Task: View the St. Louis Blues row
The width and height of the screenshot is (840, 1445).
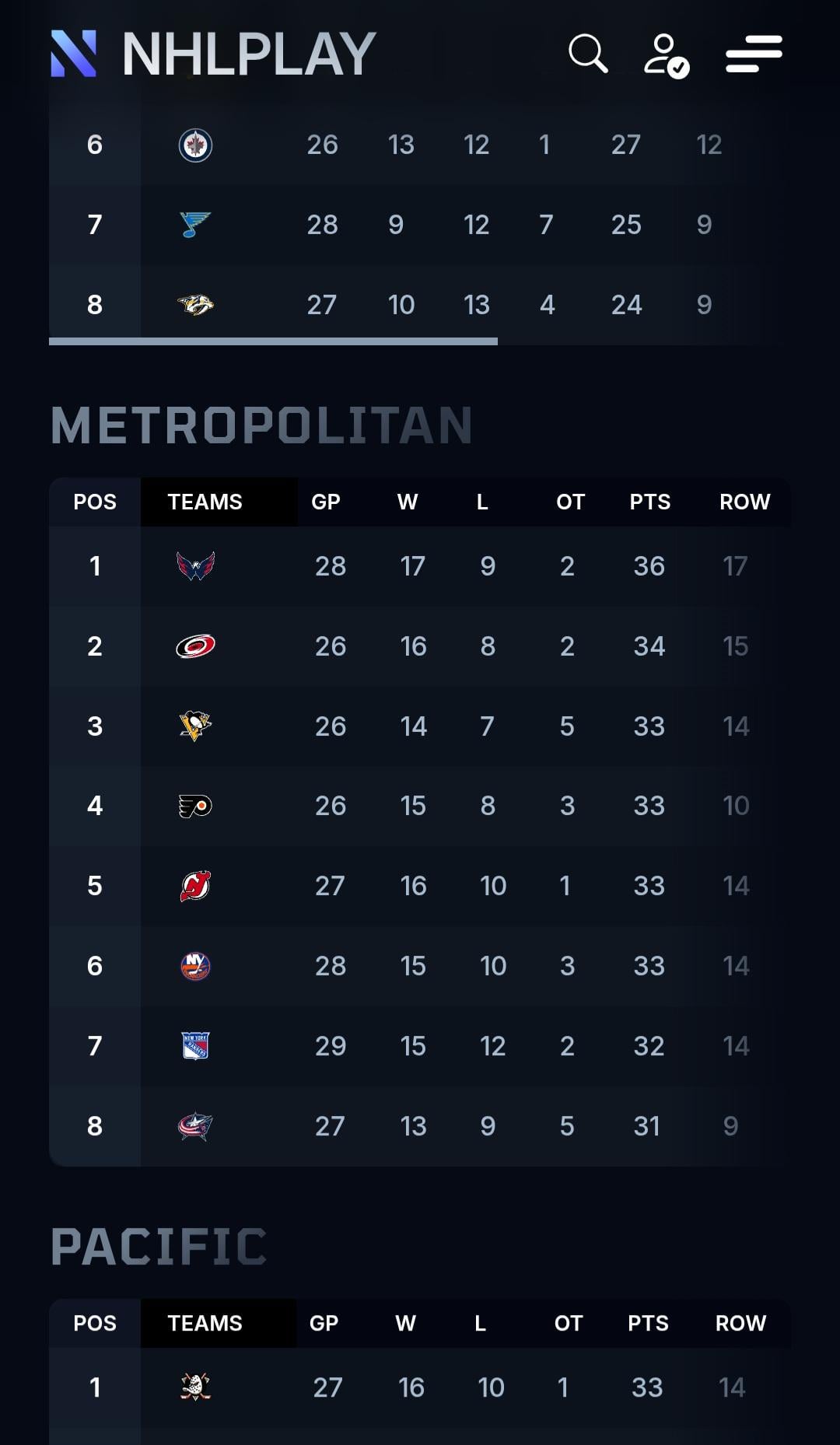Action: 195,225
